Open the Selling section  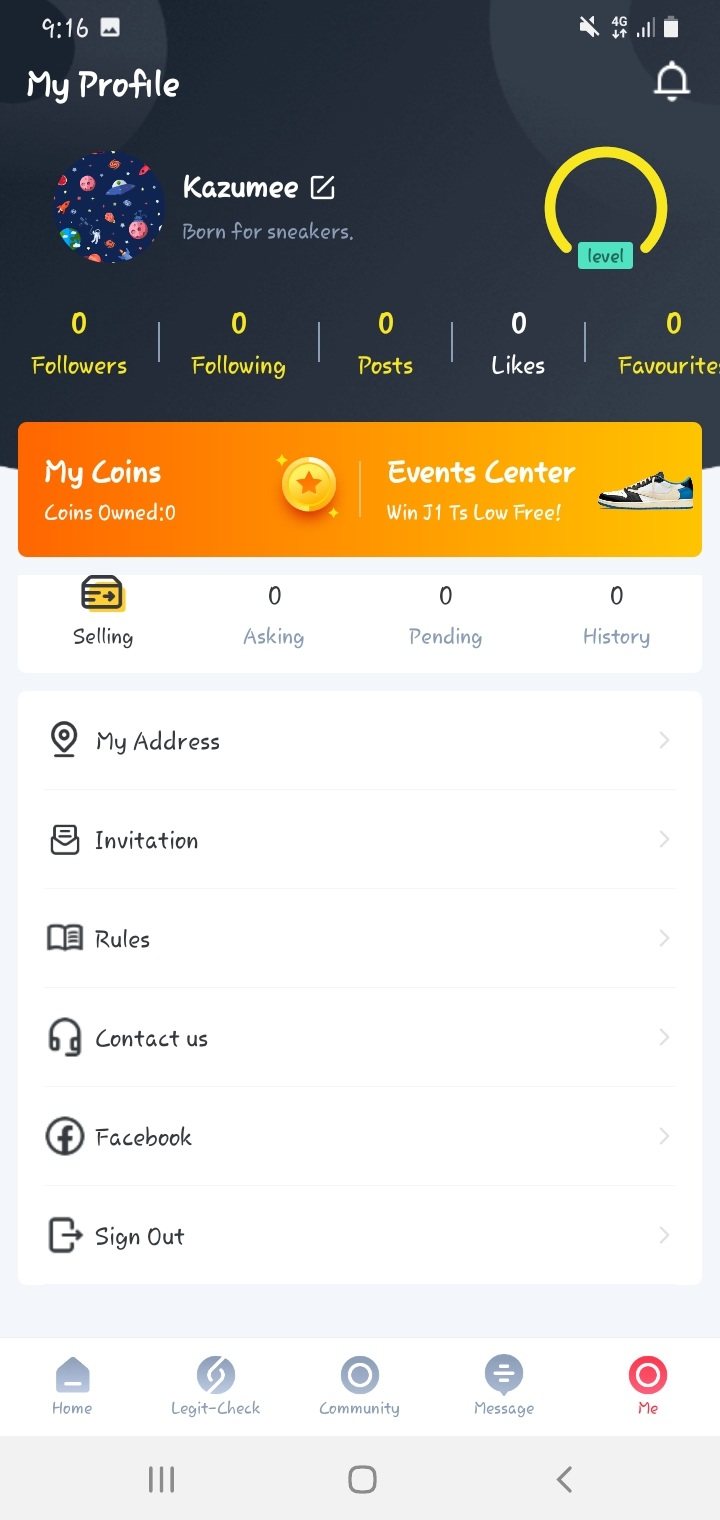[x=103, y=613]
